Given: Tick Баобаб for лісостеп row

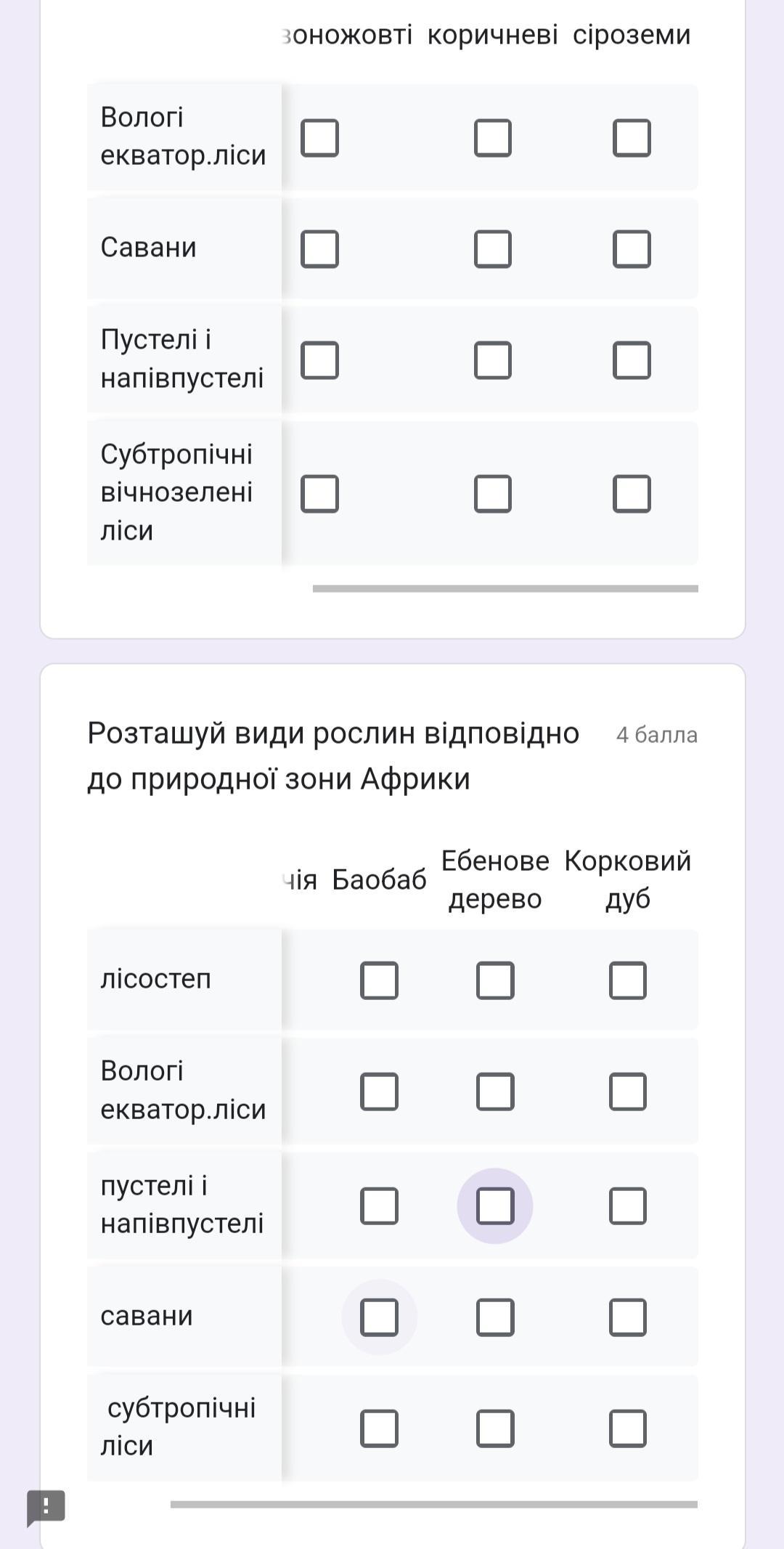Looking at the screenshot, I should [379, 980].
